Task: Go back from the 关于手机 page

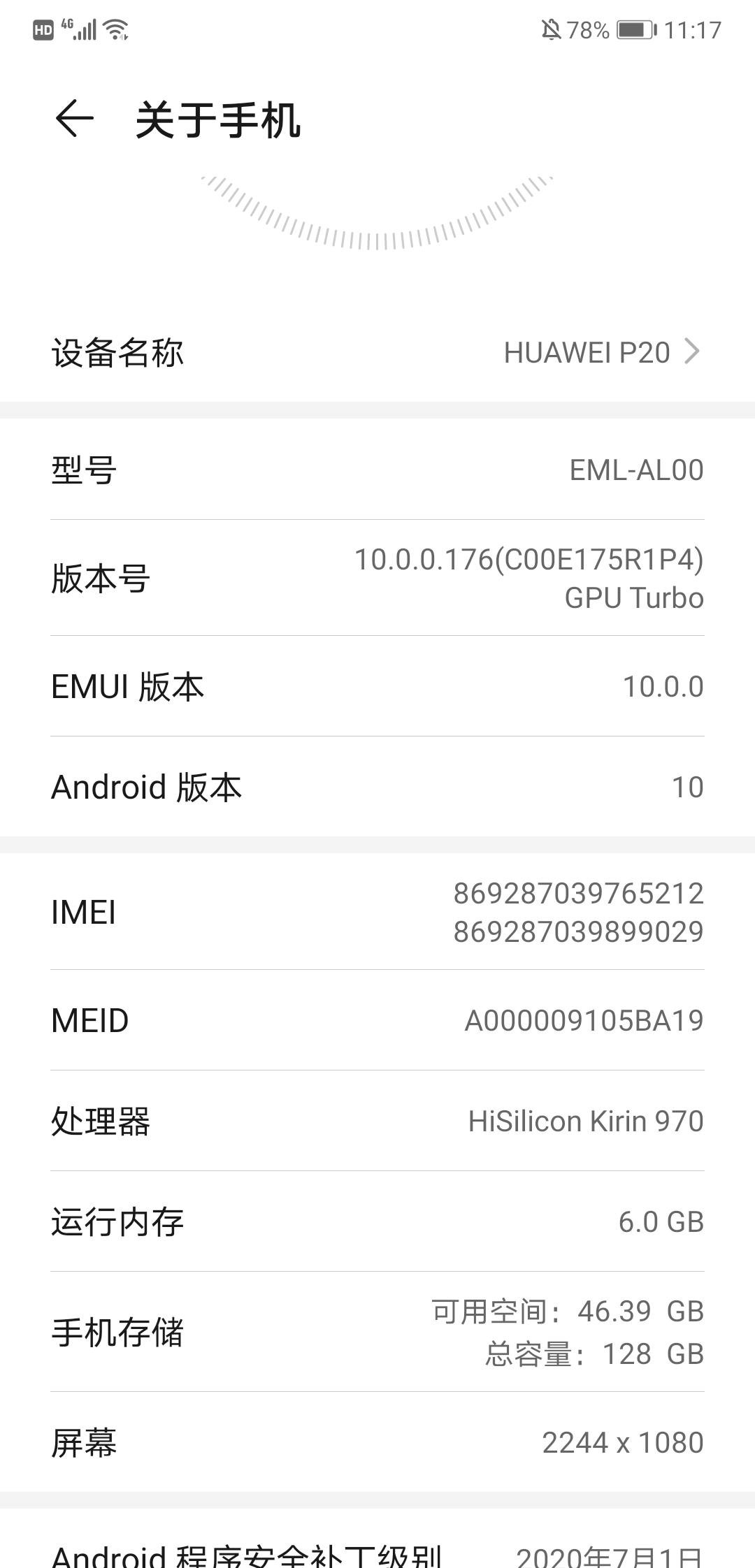Action: 74,118
